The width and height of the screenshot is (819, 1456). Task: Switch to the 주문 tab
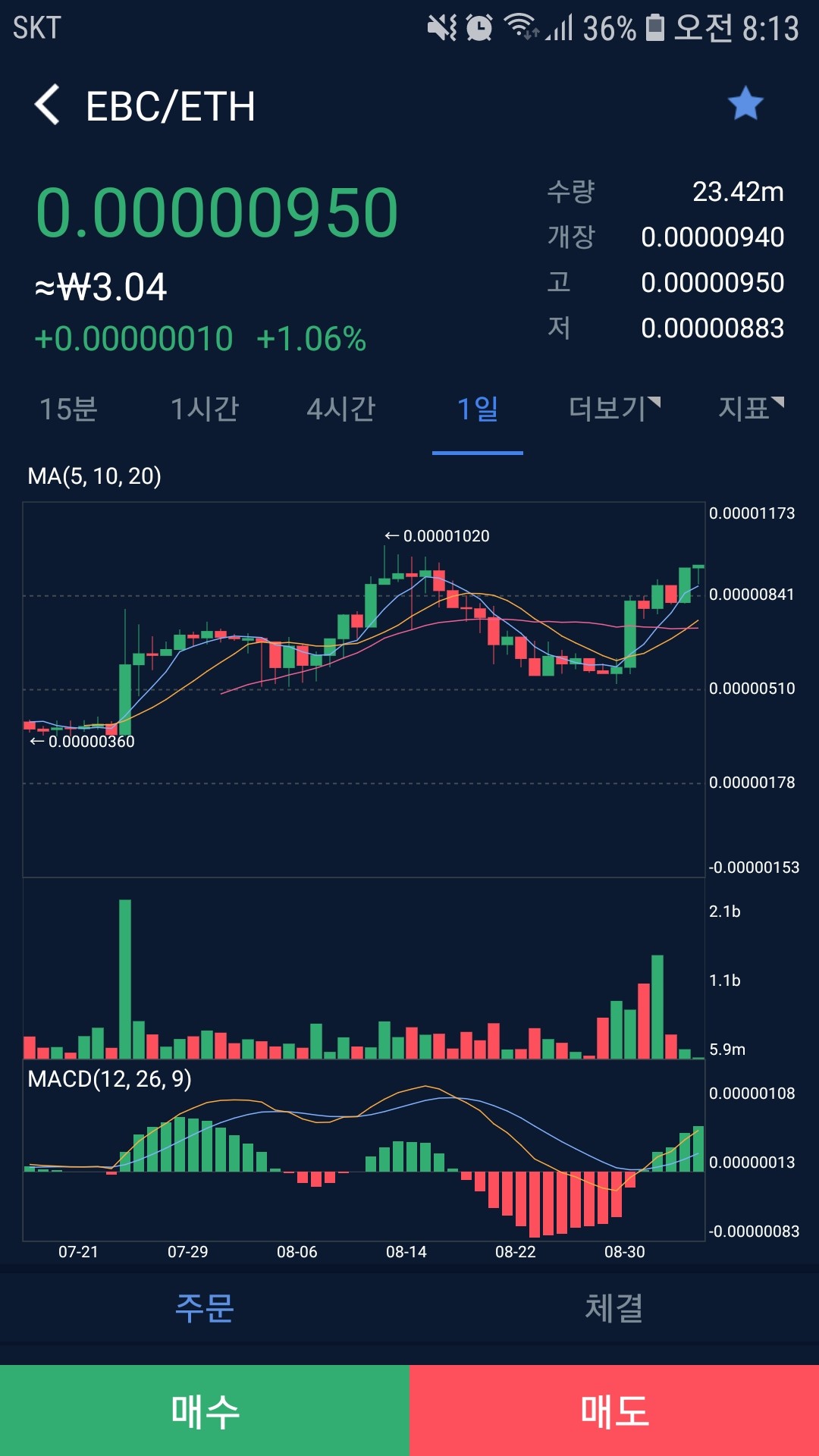(x=205, y=1308)
